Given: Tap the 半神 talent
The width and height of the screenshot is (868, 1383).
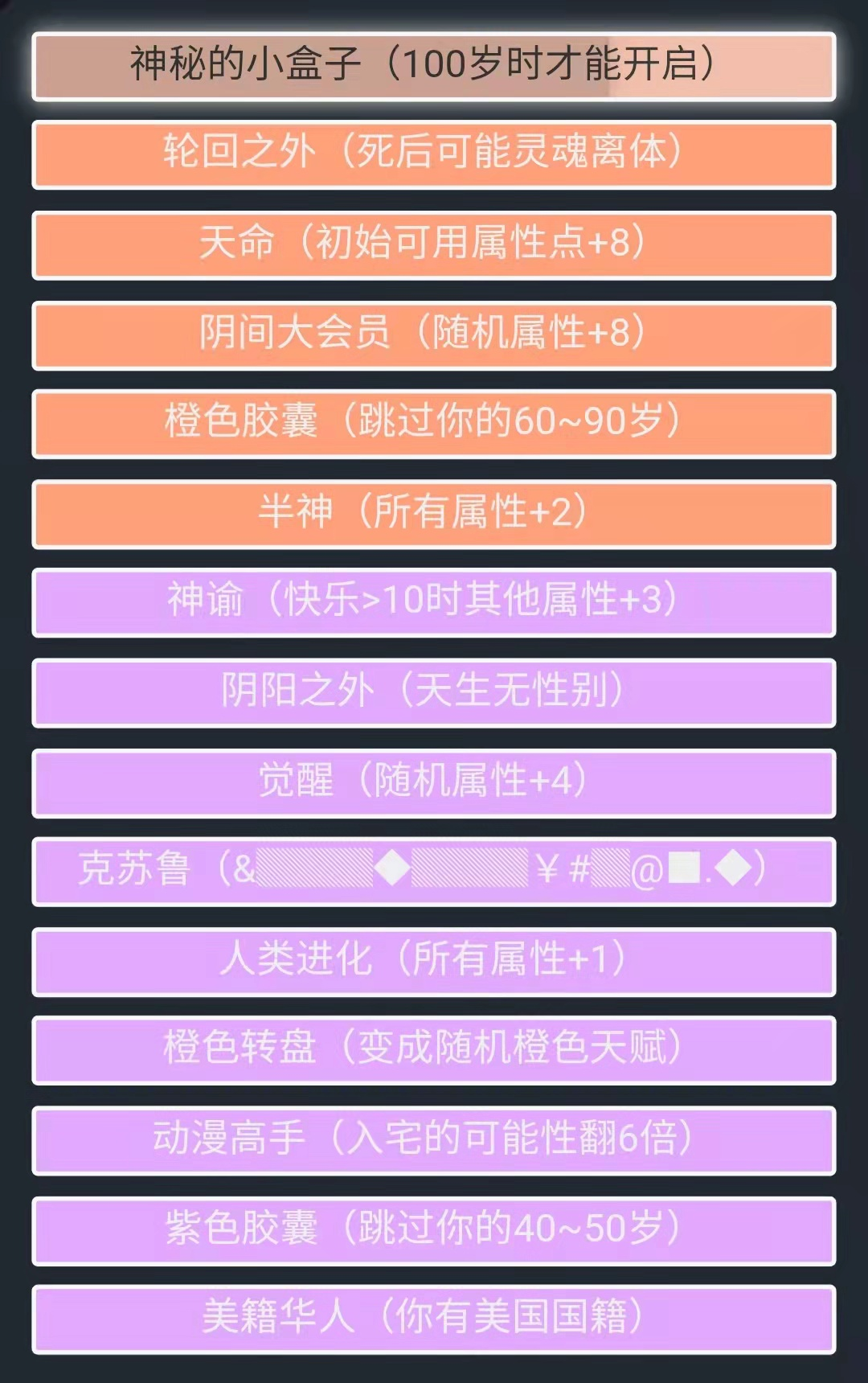Looking at the screenshot, I should click(434, 514).
